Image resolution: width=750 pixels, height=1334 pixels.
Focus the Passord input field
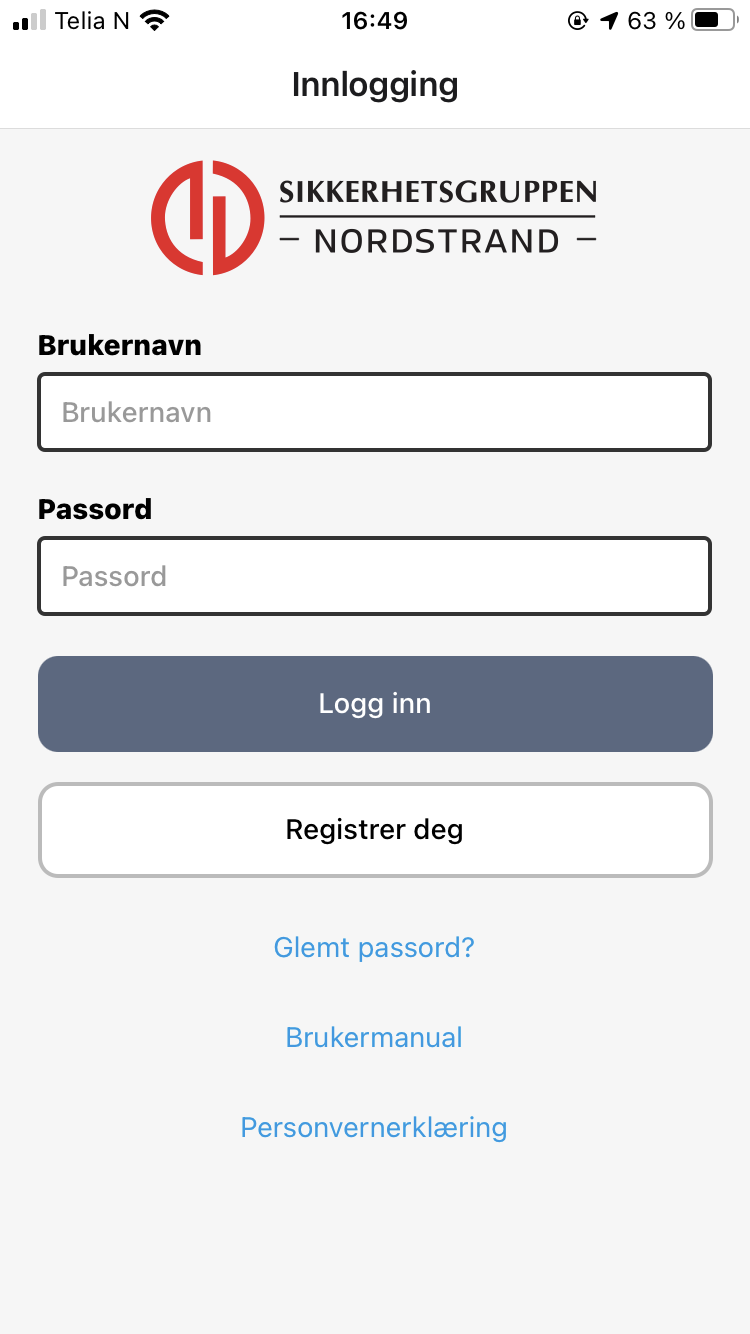pyautogui.click(x=374, y=576)
